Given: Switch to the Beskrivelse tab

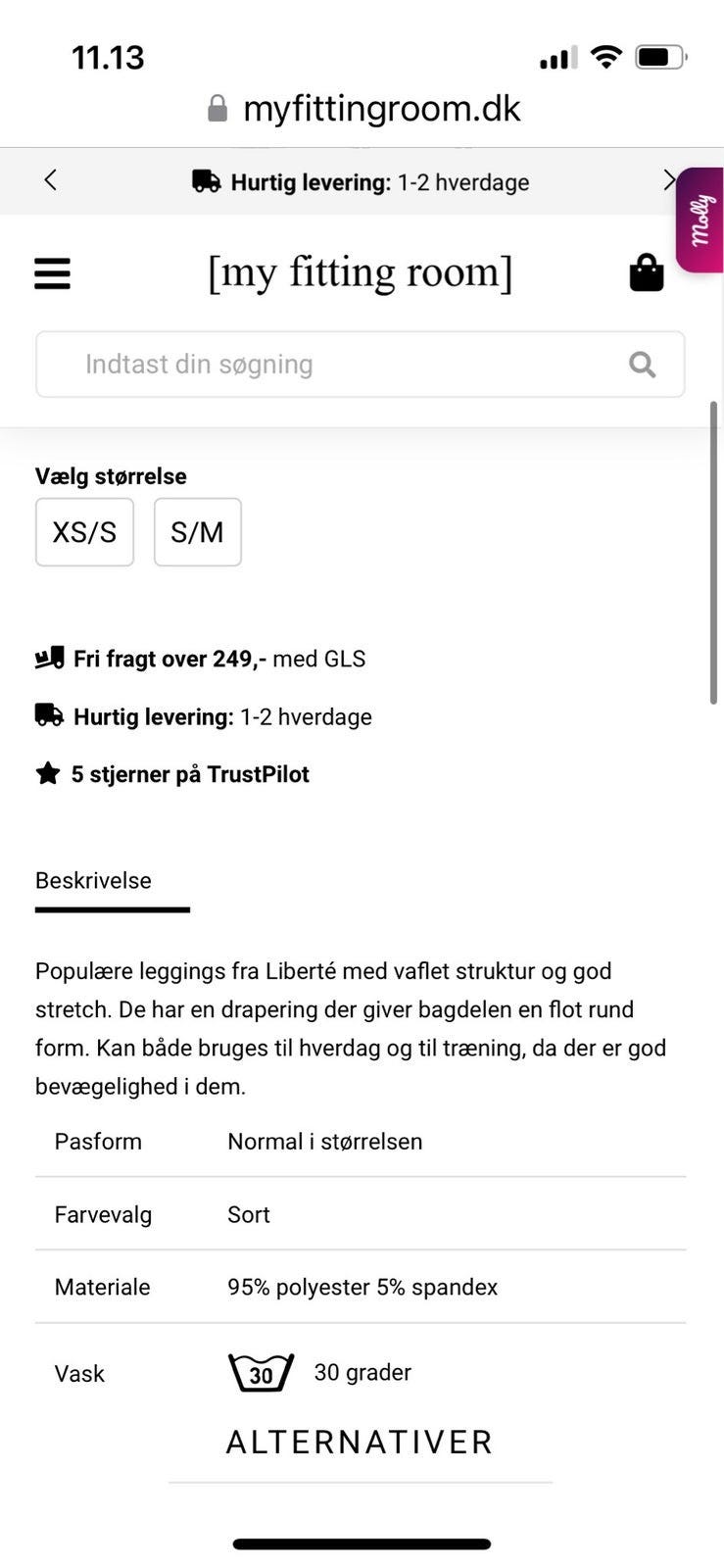Looking at the screenshot, I should click(x=93, y=880).
